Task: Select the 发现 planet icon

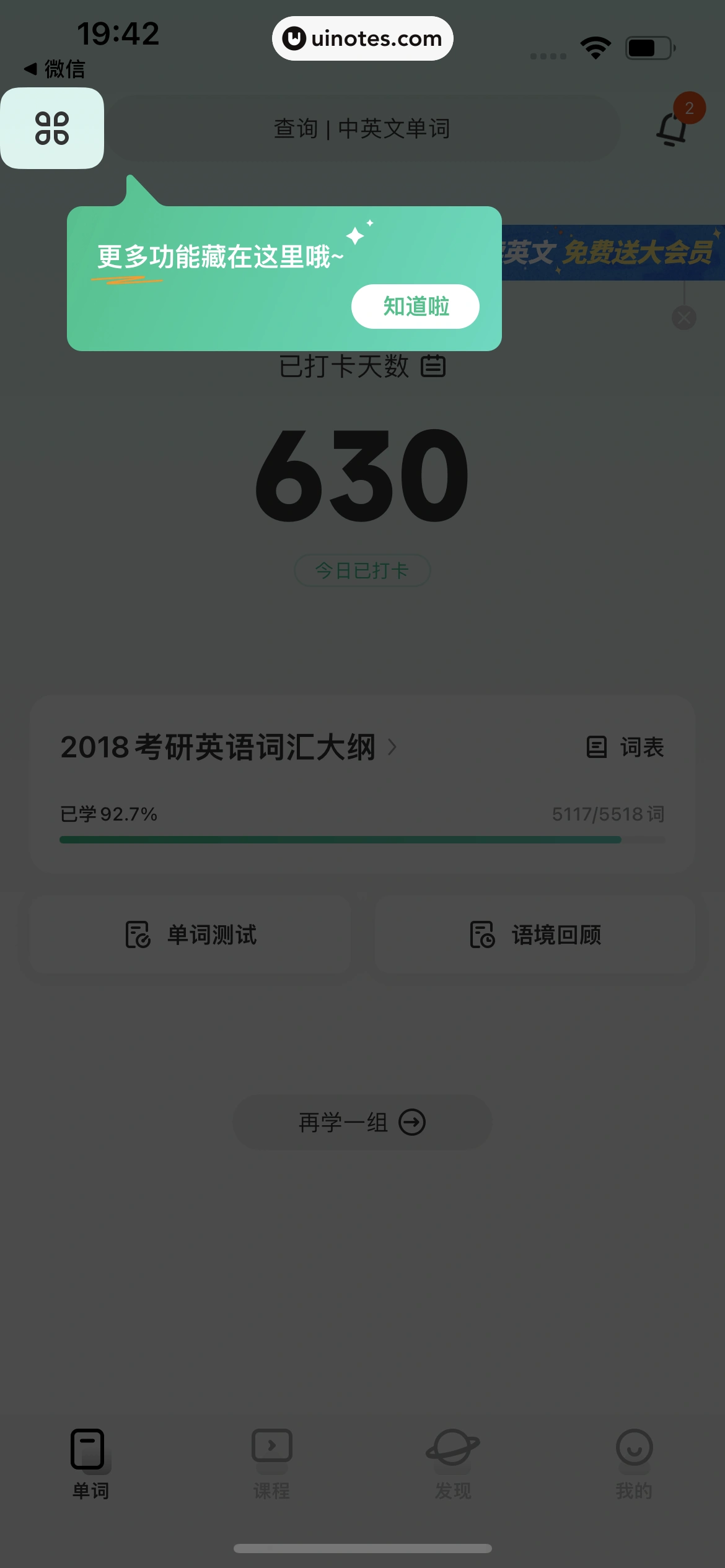Action: coord(453,1448)
